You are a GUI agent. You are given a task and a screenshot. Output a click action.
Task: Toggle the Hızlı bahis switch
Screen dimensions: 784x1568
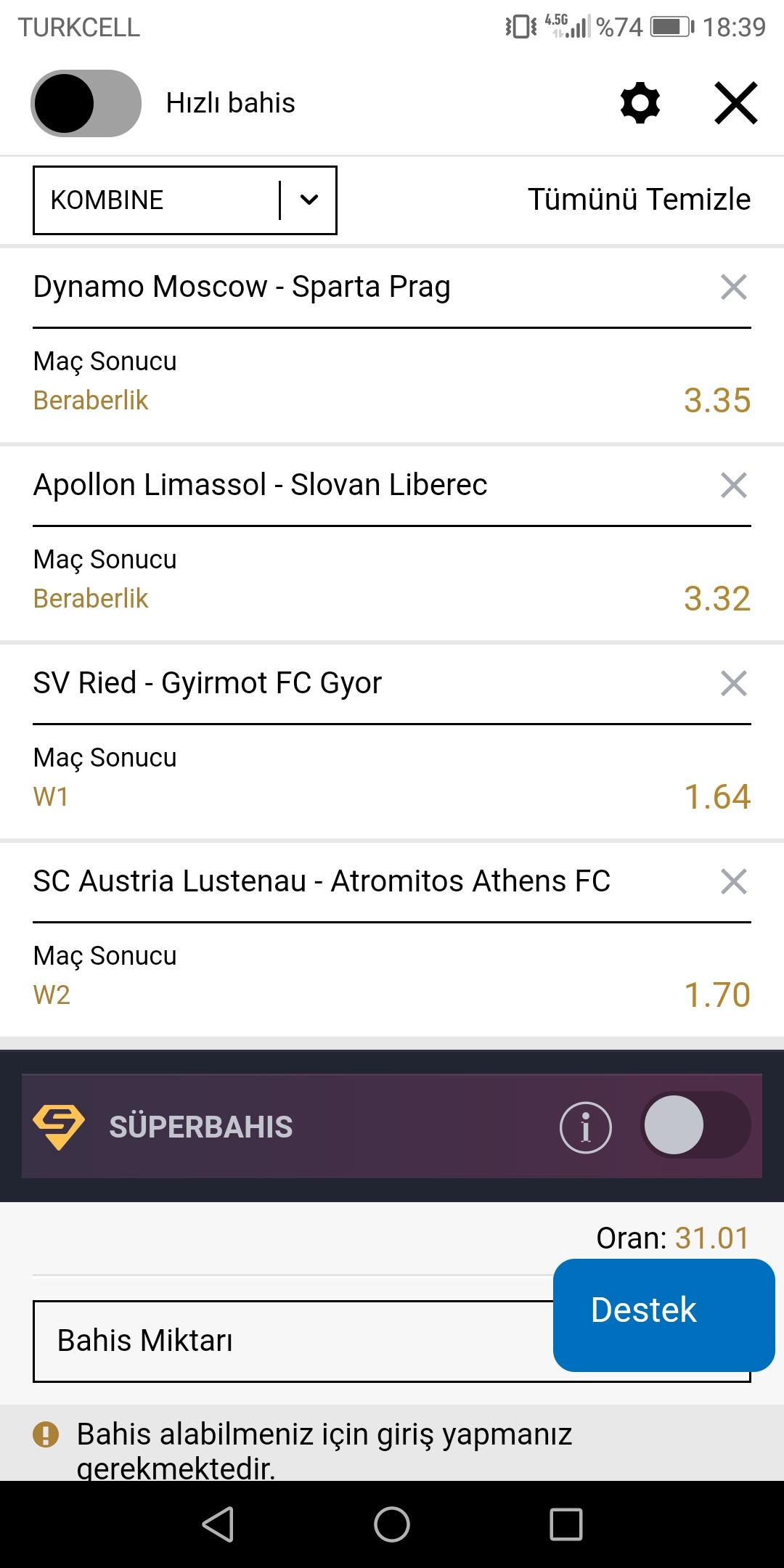coord(86,103)
